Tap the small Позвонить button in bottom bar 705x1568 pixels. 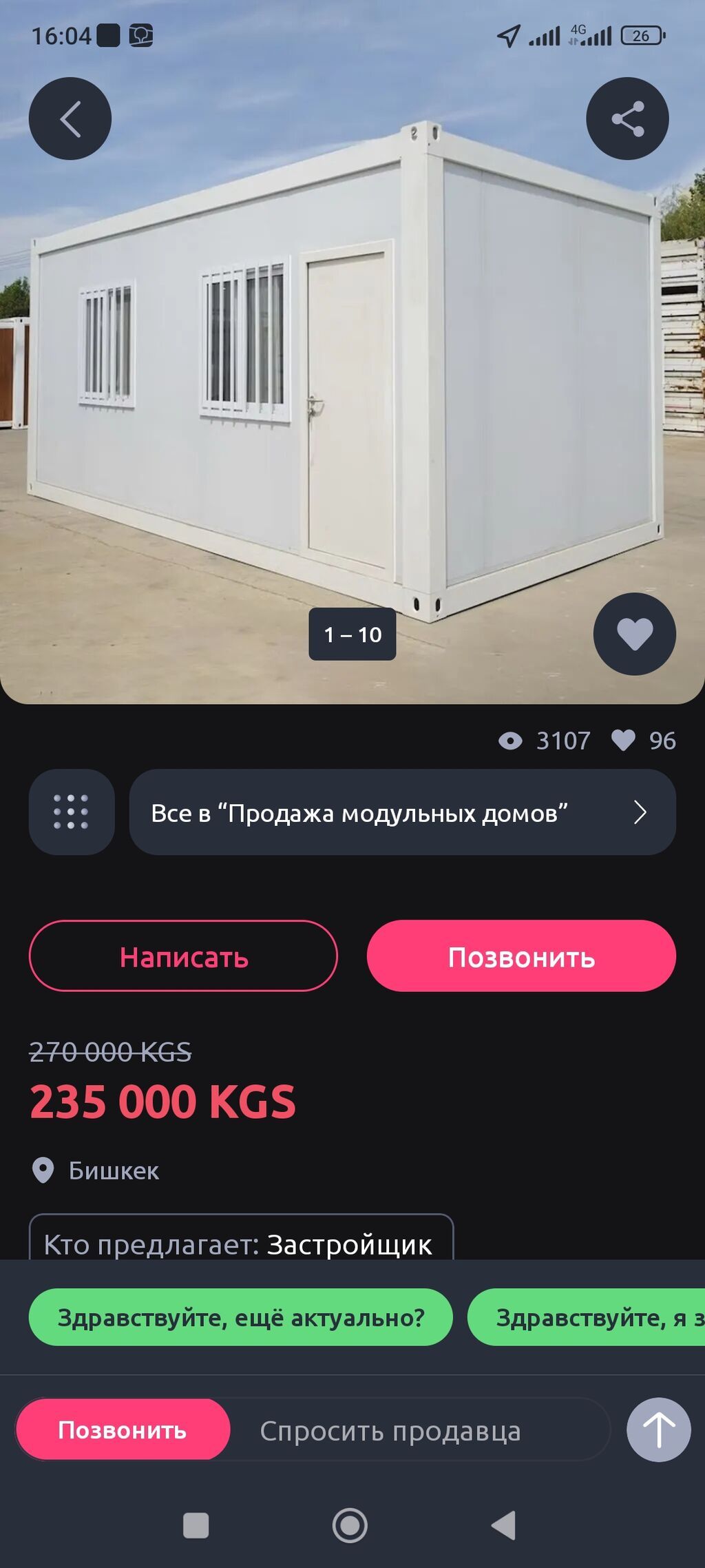click(x=123, y=1430)
